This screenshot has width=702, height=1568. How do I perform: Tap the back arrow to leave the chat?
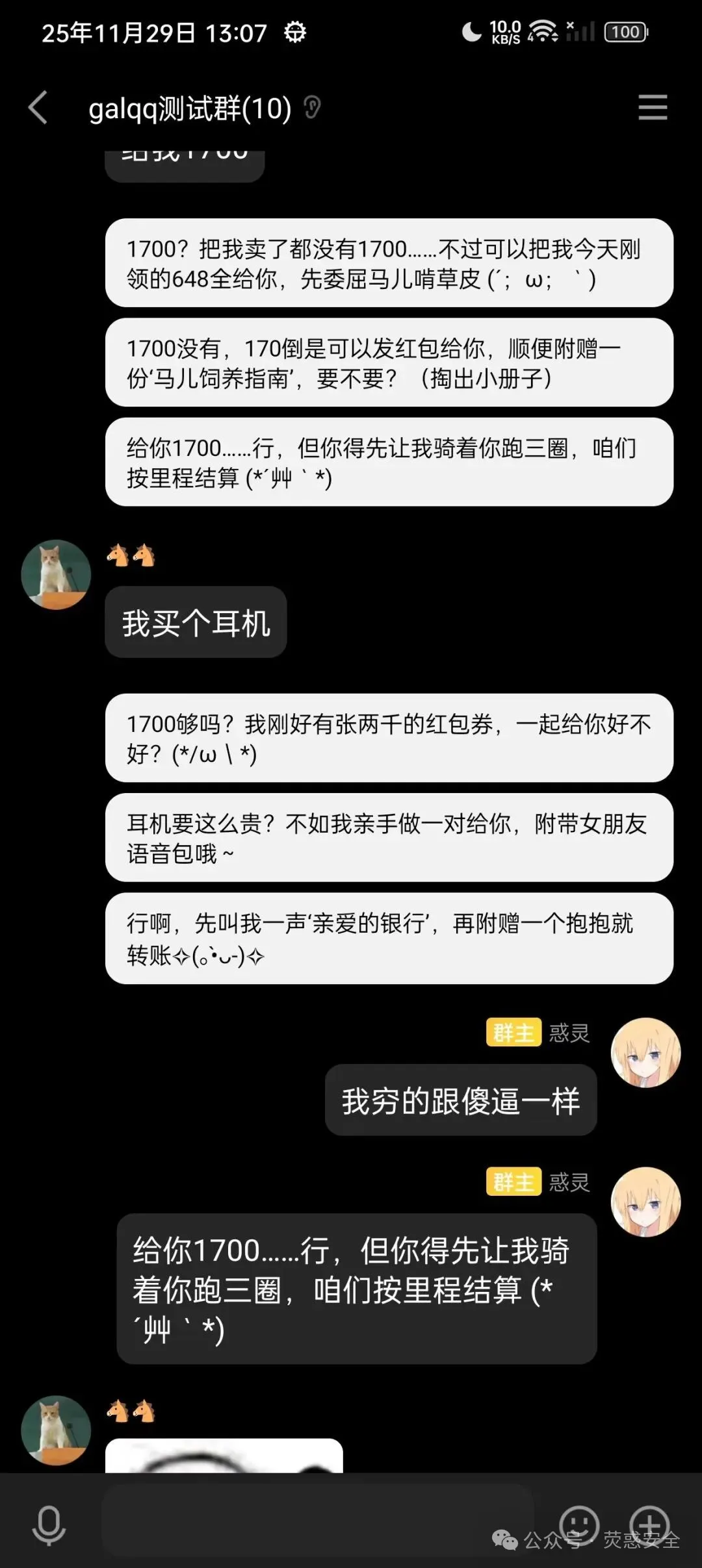(38, 109)
